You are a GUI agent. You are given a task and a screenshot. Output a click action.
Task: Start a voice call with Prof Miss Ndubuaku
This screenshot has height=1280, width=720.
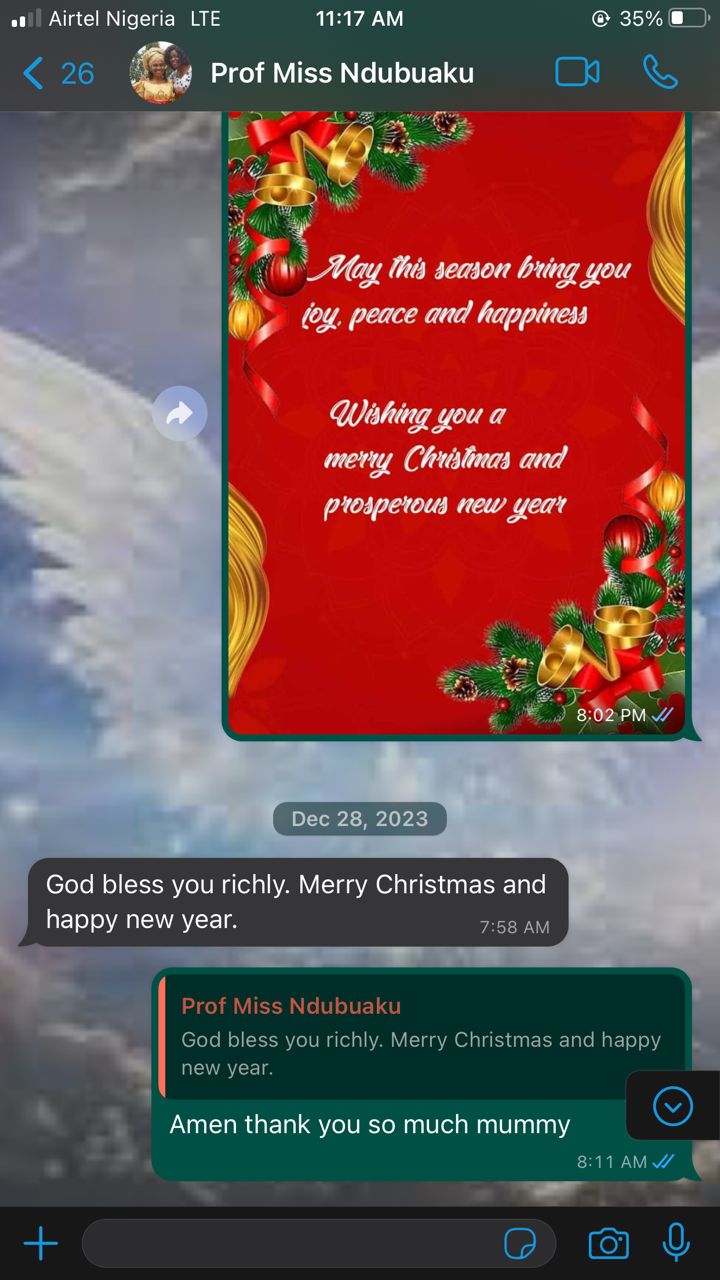pyautogui.click(x=660, y=72)
